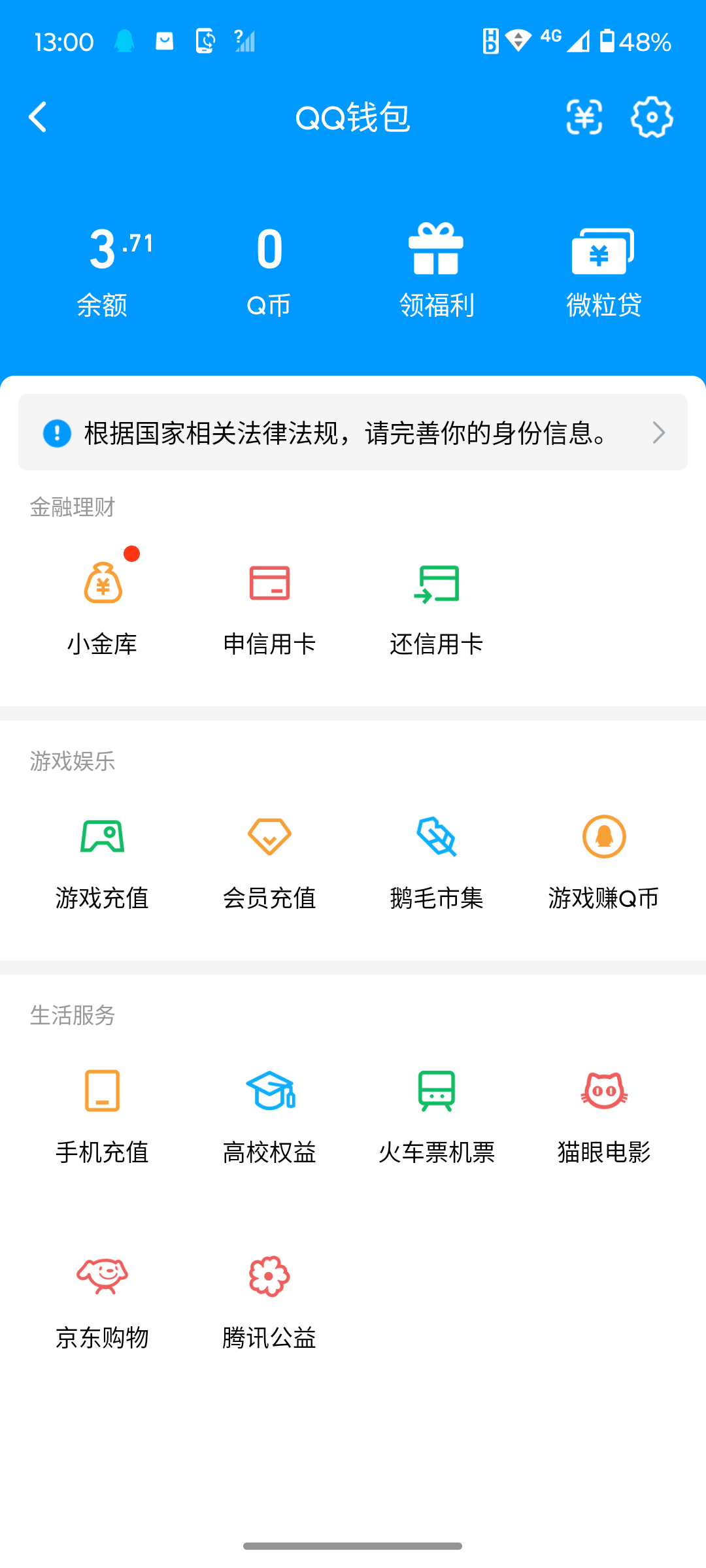Open 火车票机票 train and flight tickets
The height and width of the screenshot is (1568, 706).
point(437,1111)
